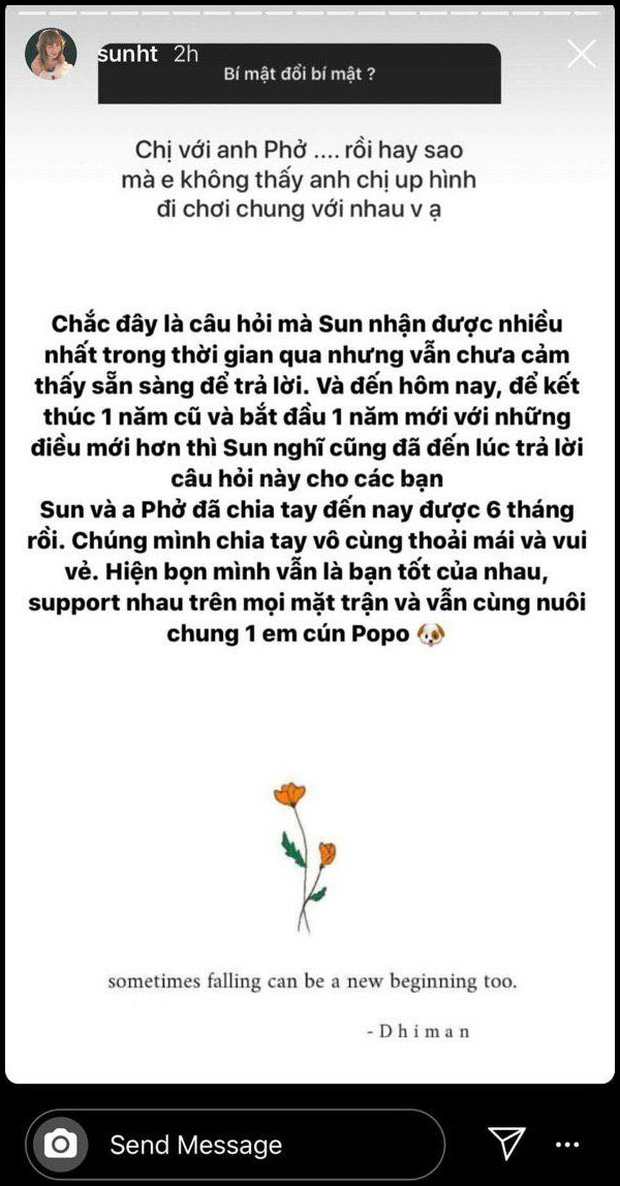The width and height of the screenshot is (620, 1186).
Task: Share this story via paper plane icon
Action: (505, 1144)
